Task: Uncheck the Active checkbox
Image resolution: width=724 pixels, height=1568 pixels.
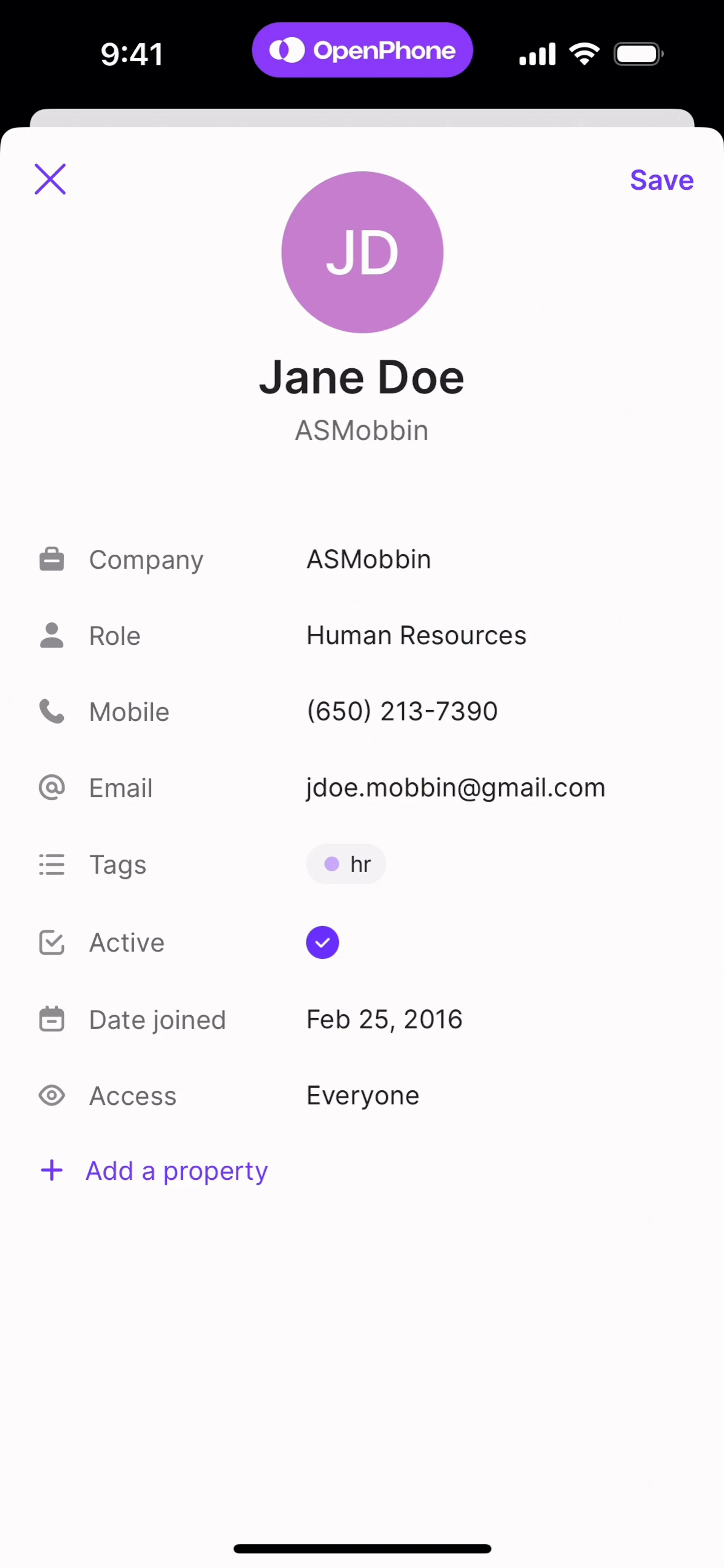Action: tap(322, 942)
